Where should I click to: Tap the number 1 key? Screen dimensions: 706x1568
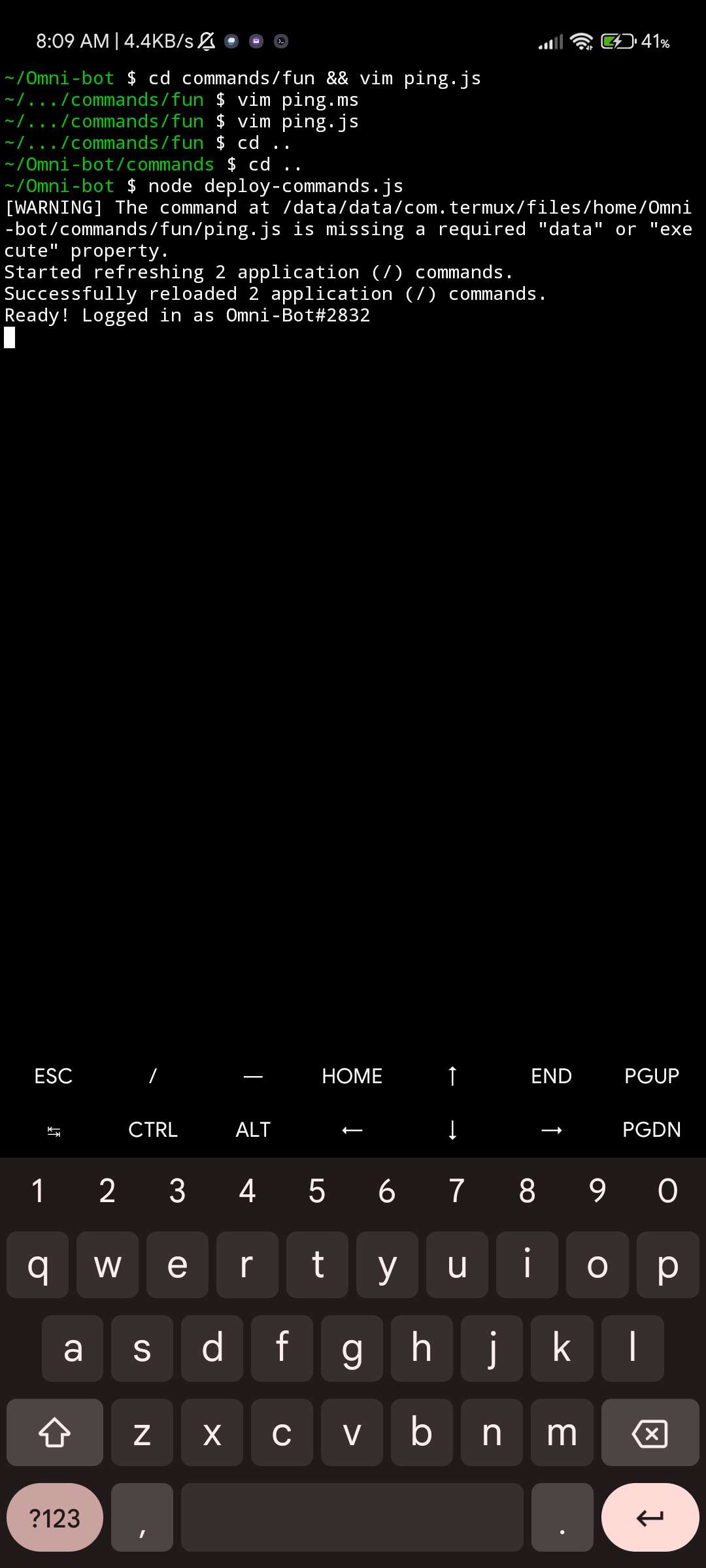coord(38,1190)
